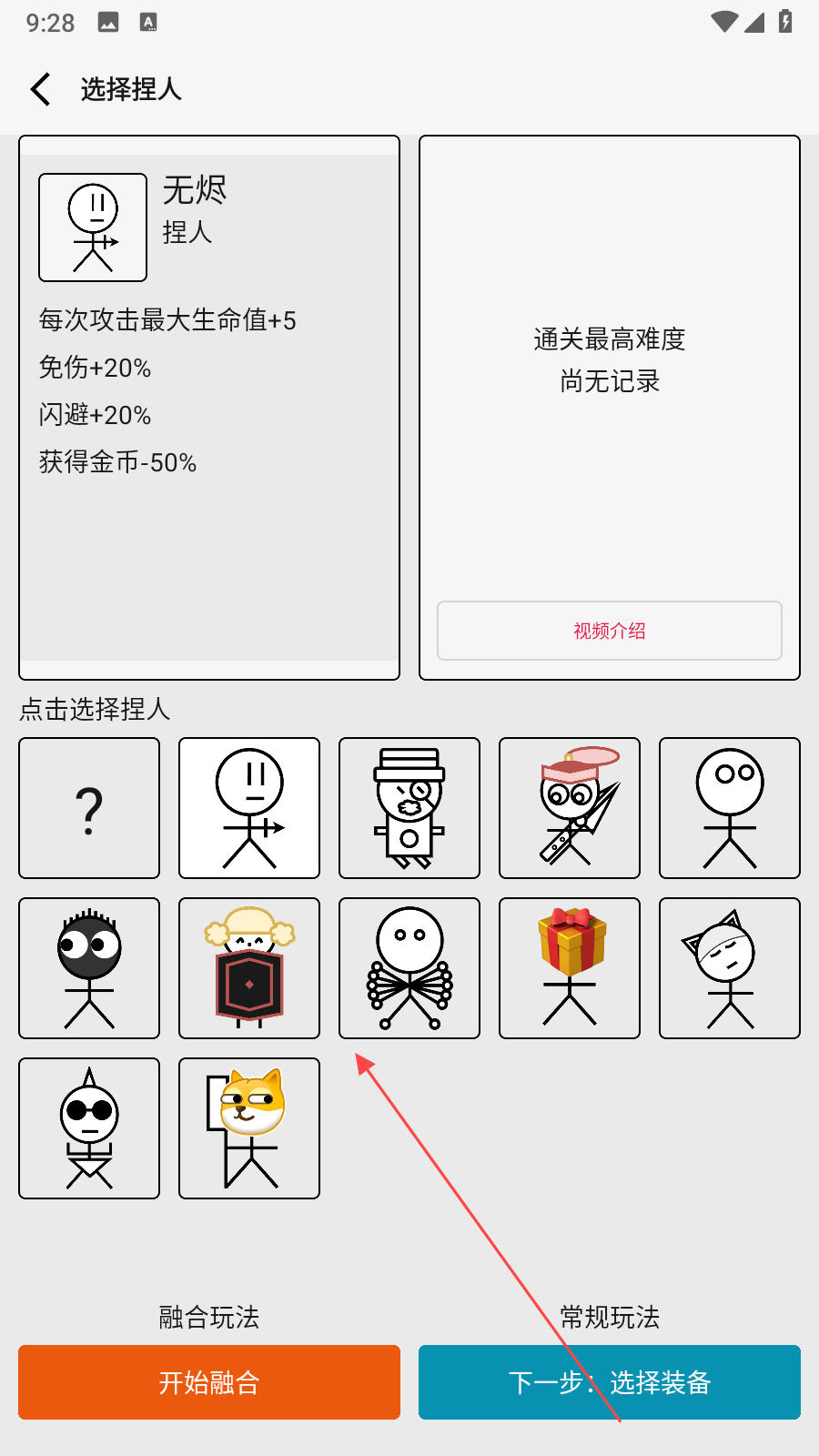Tap the back arrow beside 选择捏人
819x1456 pixels.
tap(38, 89)
